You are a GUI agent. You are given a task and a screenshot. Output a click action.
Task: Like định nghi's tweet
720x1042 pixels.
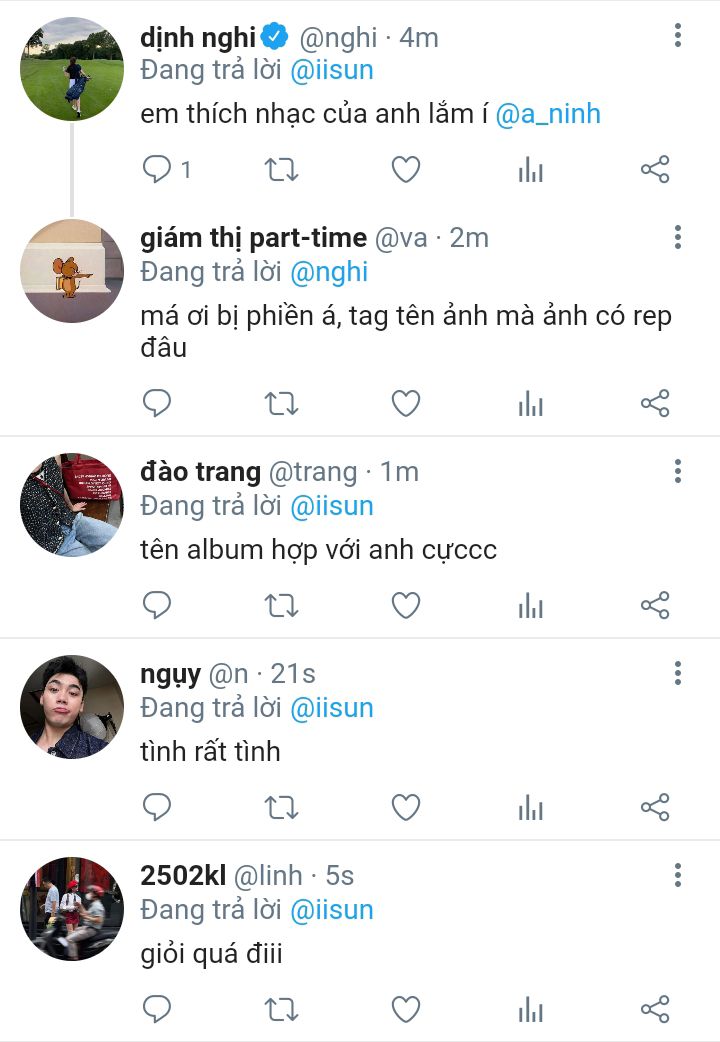point(406,169)
